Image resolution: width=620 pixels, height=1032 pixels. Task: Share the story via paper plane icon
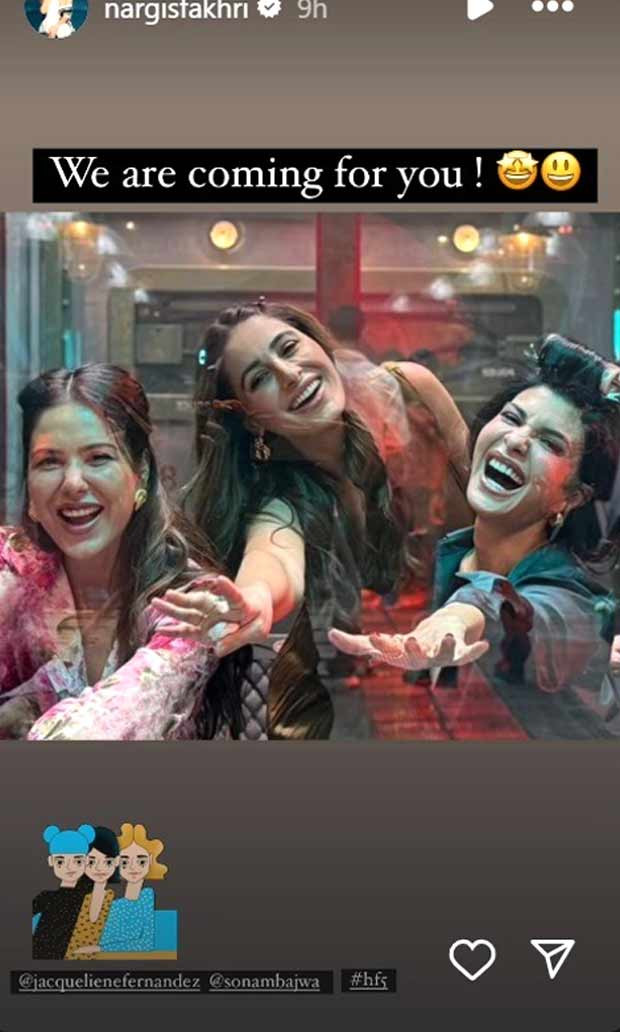tap(552, 958)
